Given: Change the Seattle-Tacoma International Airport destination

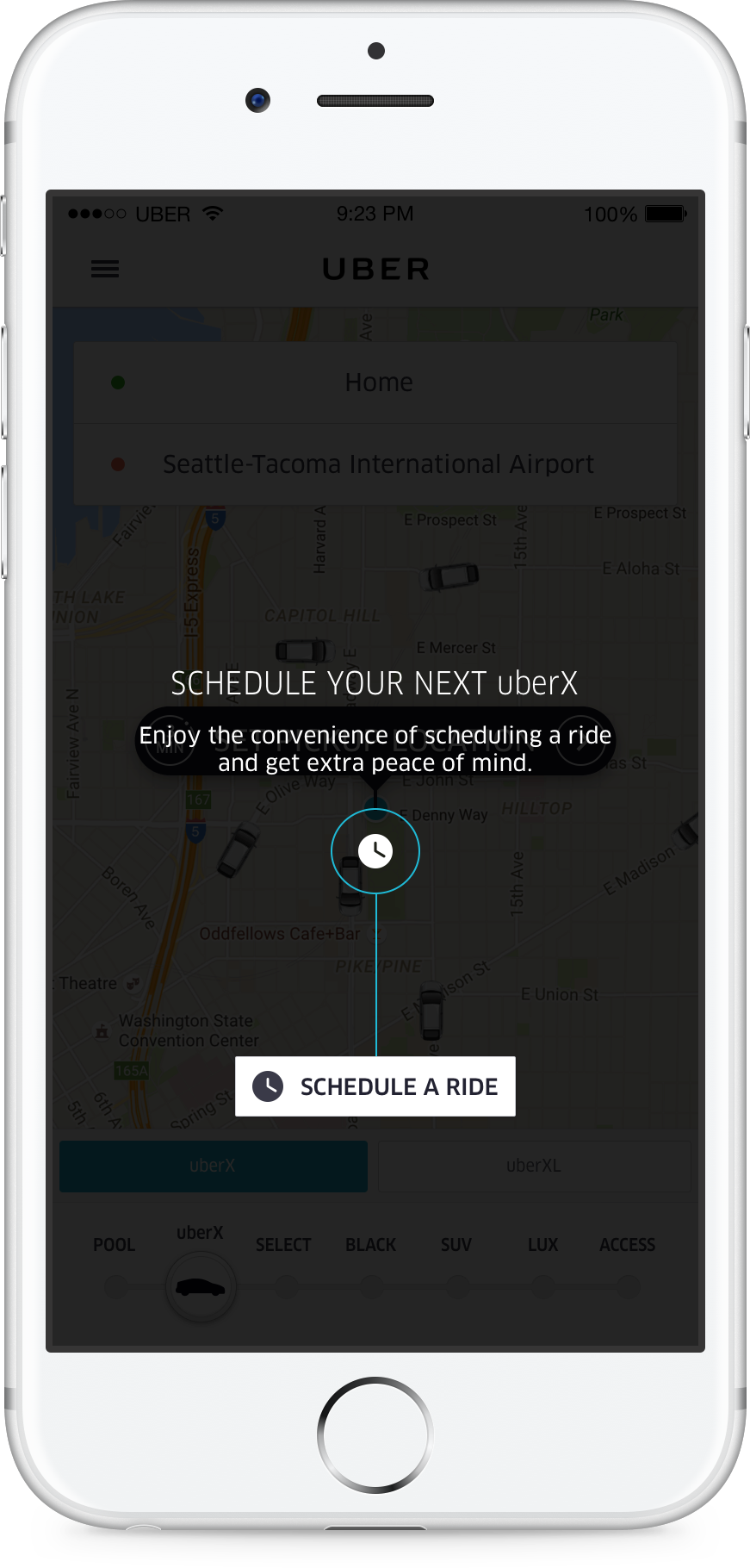Looking at the screenshot, I should pyautogui.click(x=377, y=464).
